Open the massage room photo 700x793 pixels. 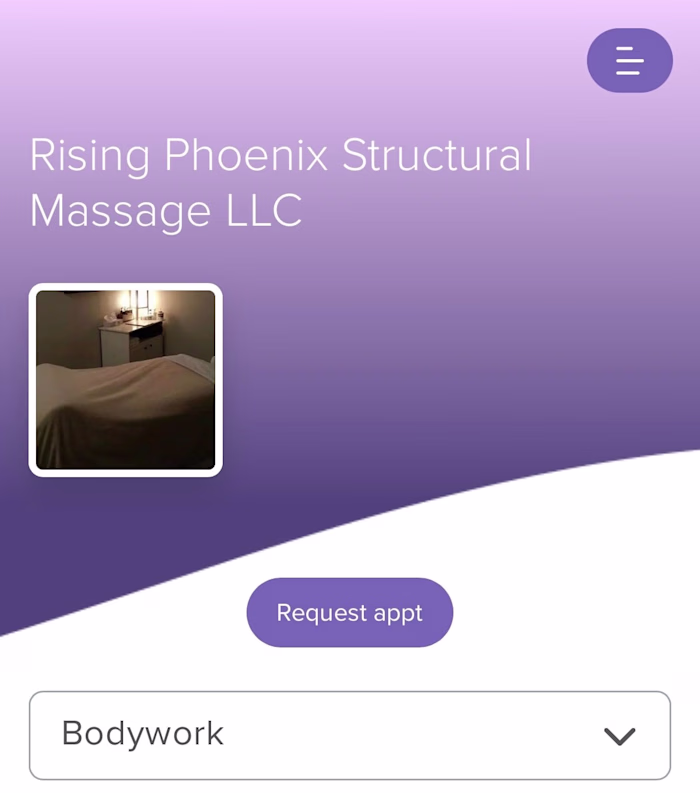(126, 380)
